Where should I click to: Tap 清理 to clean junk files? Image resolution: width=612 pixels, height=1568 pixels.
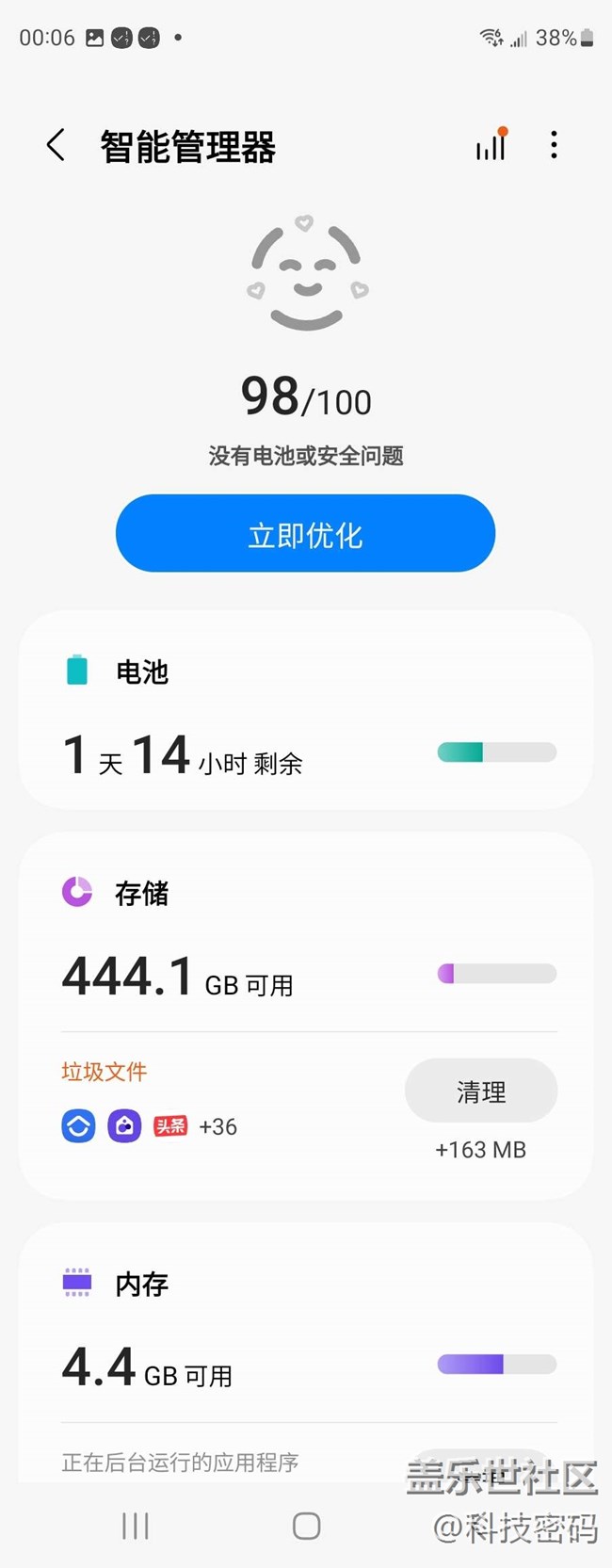(x=480, y=1091)
